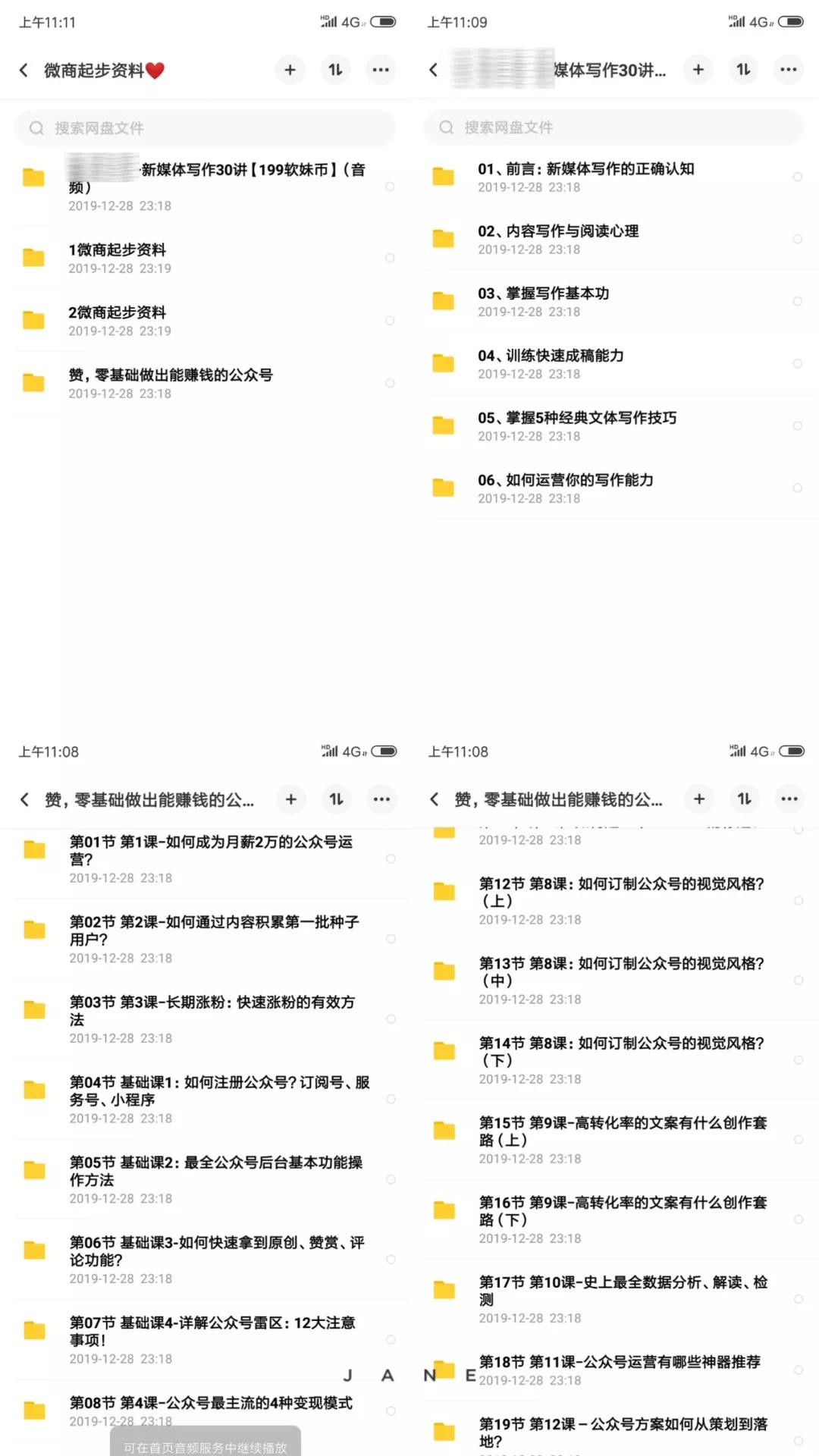Tap the sort icon on 新媒体写作30讲 screen
The height and width of the screenshot is (1456, 819).
[x=743, y=70]
